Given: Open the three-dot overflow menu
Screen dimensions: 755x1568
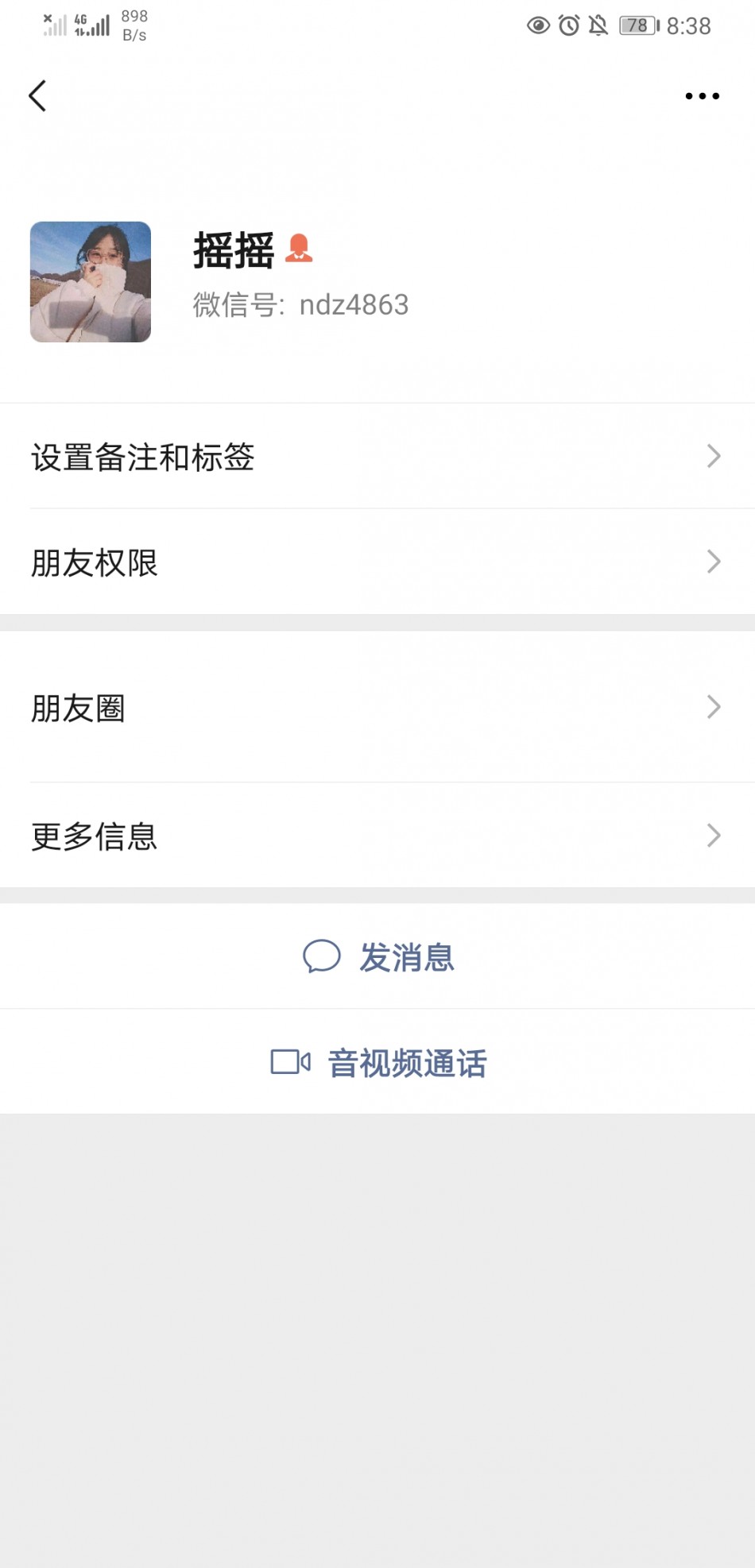Looking at the screenshot, I should click(x=702, y=96).
